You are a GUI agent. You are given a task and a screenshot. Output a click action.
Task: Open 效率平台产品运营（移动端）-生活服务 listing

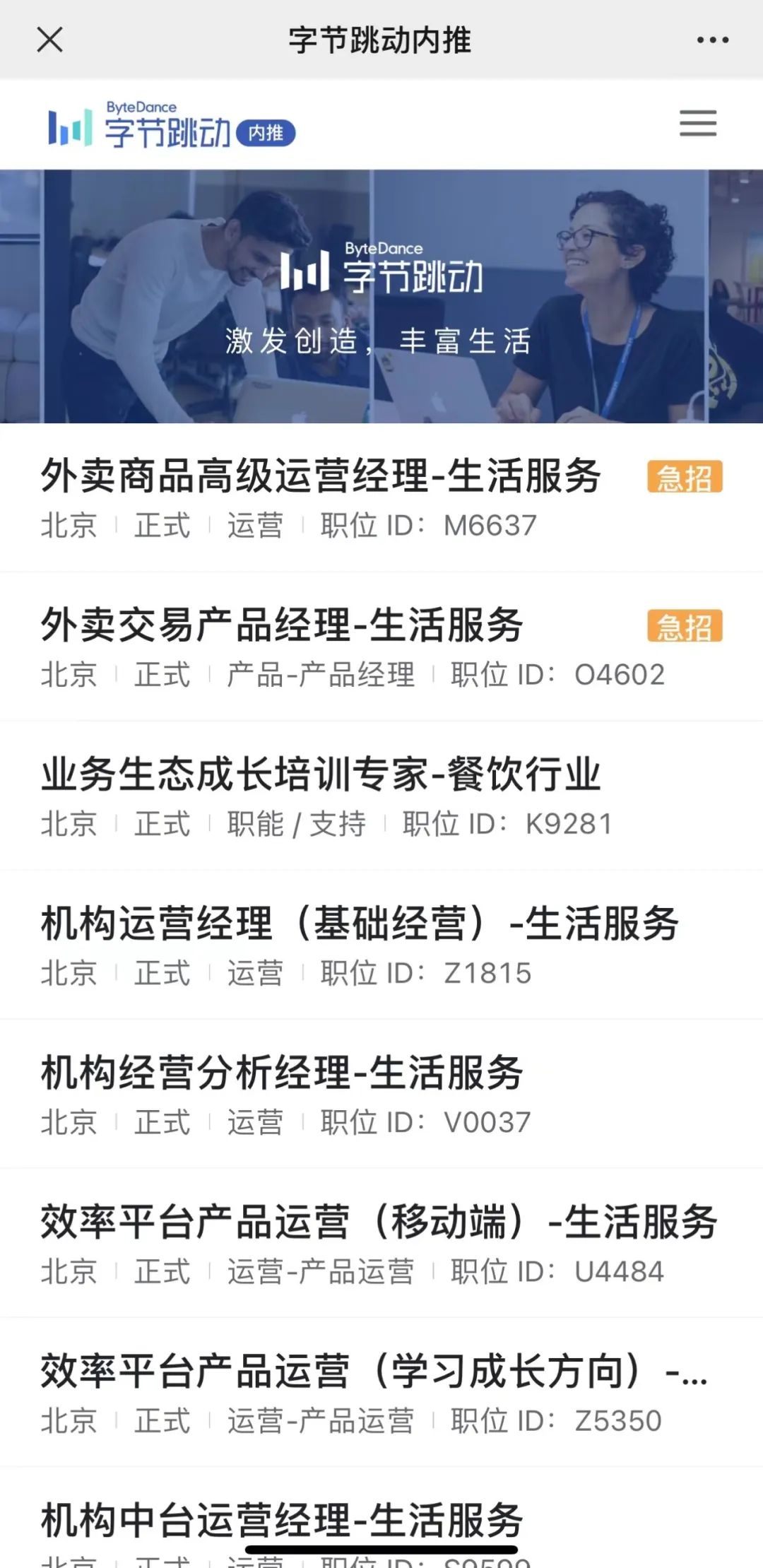(x=379, y=1222)
